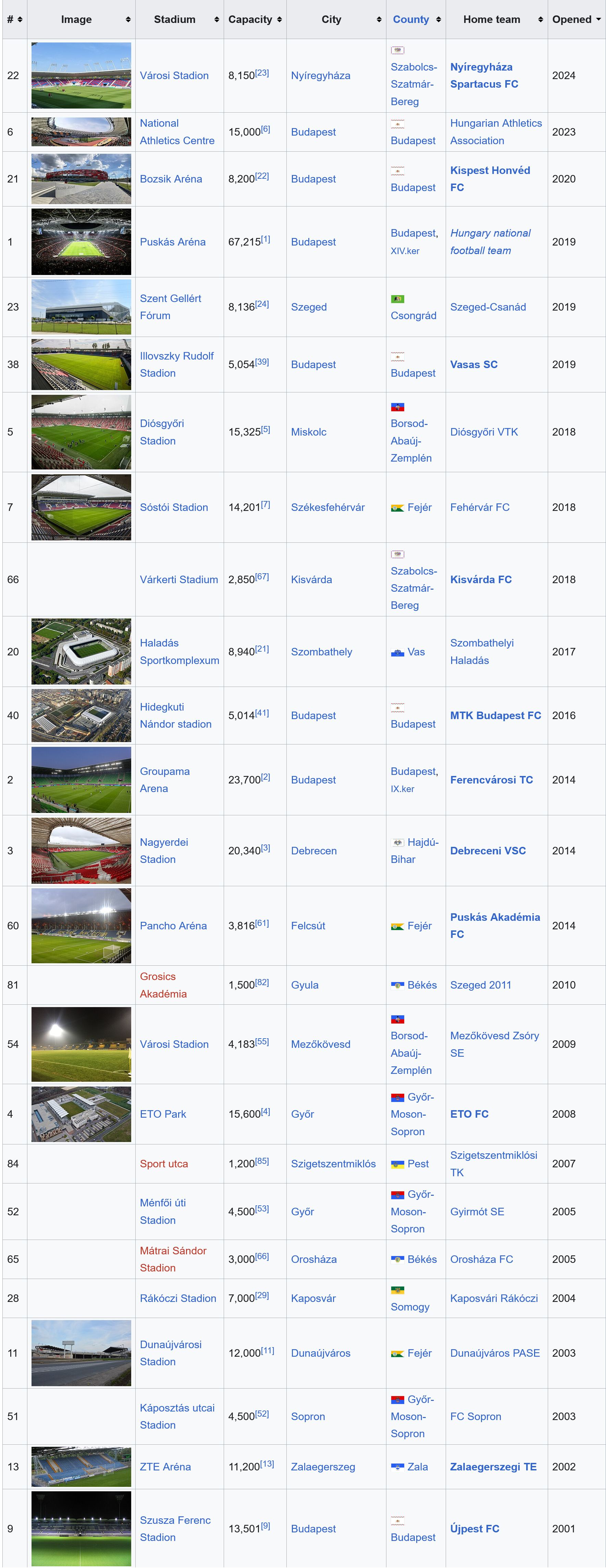
Task: Open the Hungary national football team link
Action: click(490, 242)
